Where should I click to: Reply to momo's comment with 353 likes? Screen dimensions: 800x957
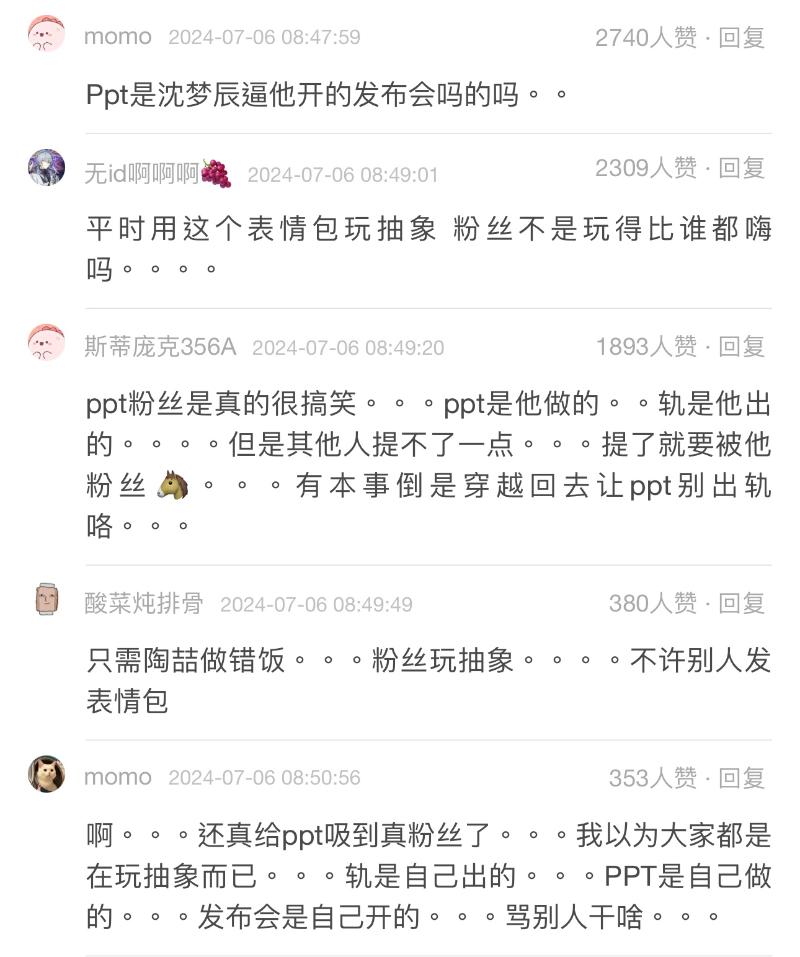741,777
